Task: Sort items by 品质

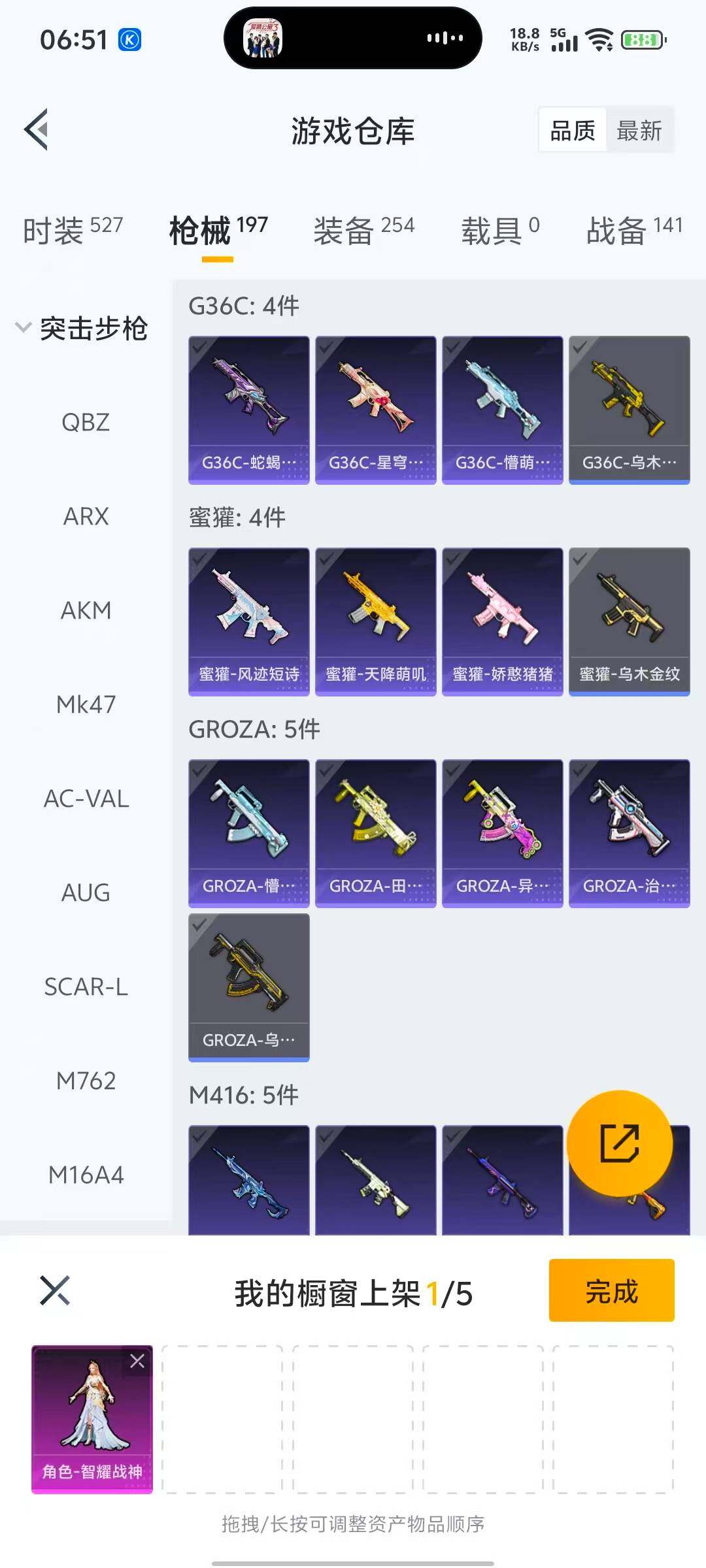Action: [573, 131]
